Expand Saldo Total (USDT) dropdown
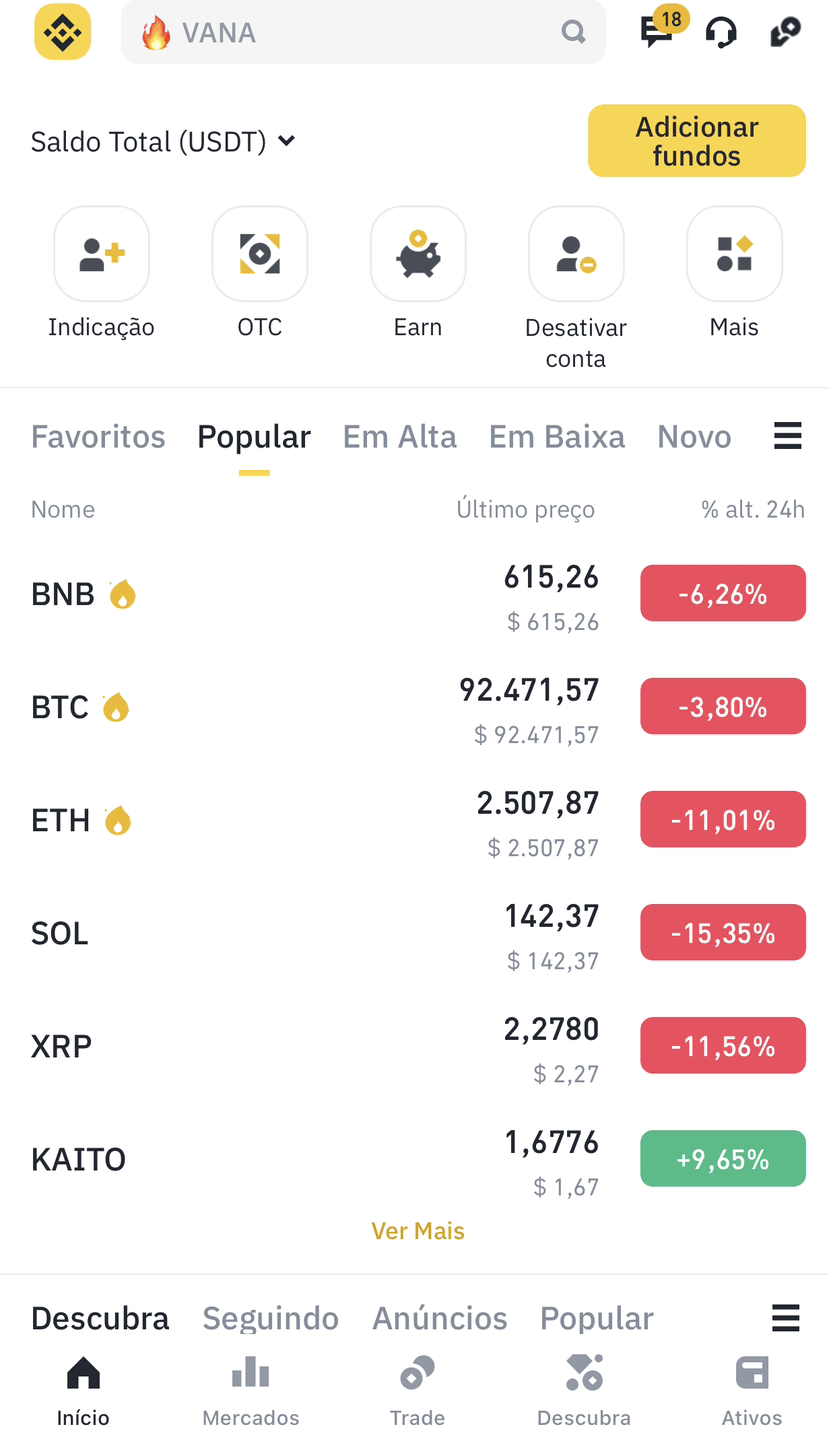829x1433 pixels. click(x=163, y=141)
